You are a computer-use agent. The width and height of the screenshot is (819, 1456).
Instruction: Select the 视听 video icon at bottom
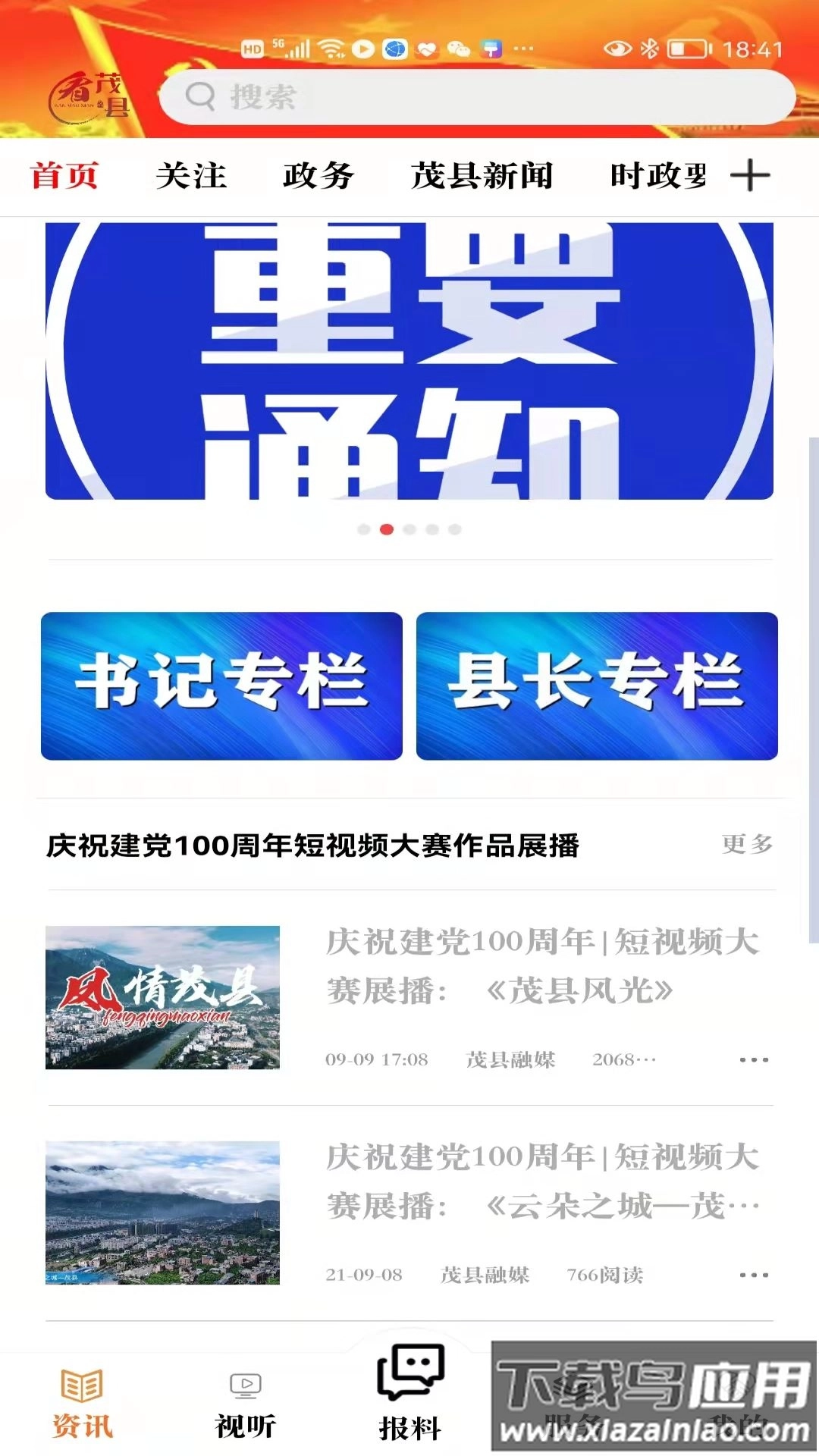tap(243, 1380)
